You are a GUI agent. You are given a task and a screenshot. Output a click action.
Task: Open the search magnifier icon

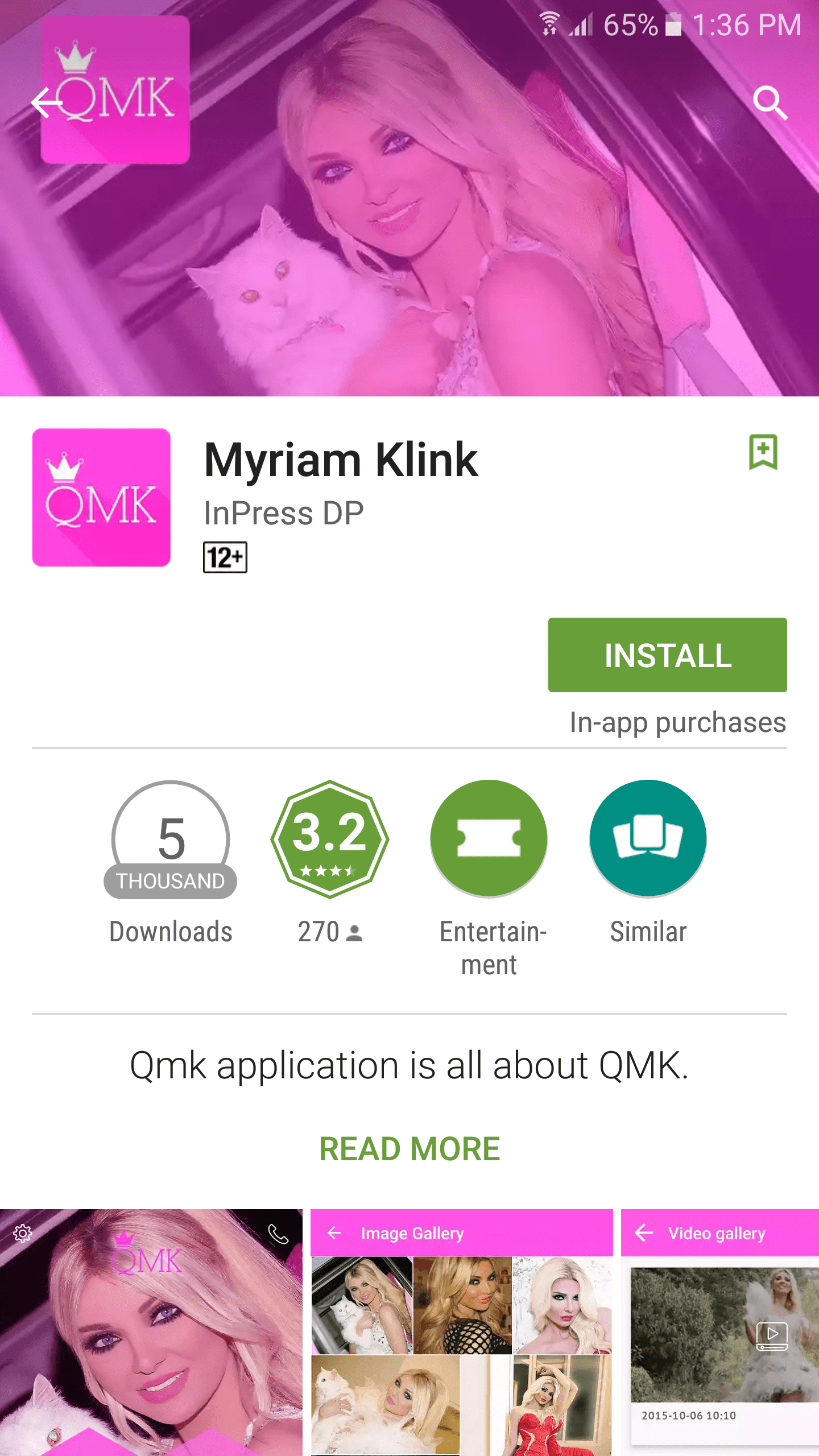pos(770,103)
